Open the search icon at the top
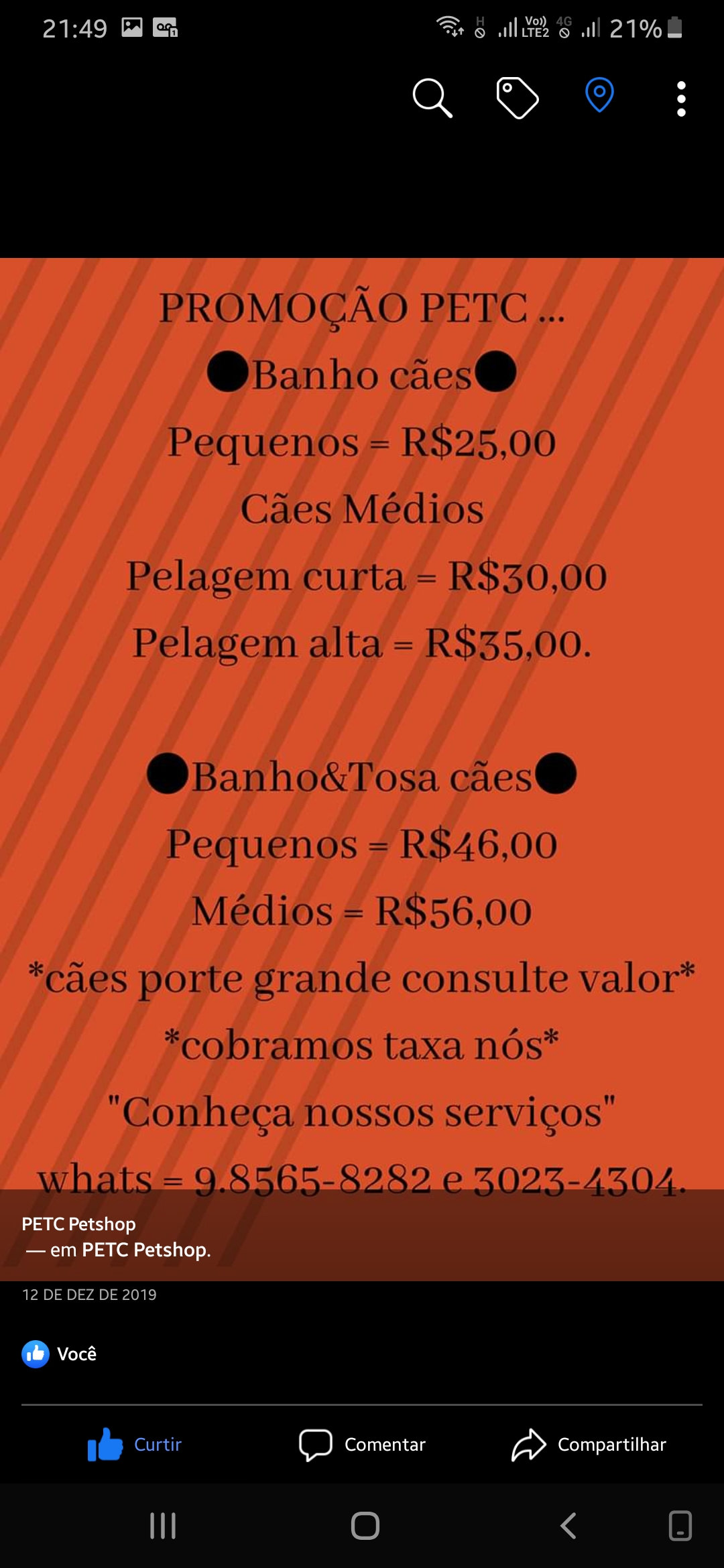Image resolution: width=724 pixels, height=1568 pixels. (x=432, y=97)
